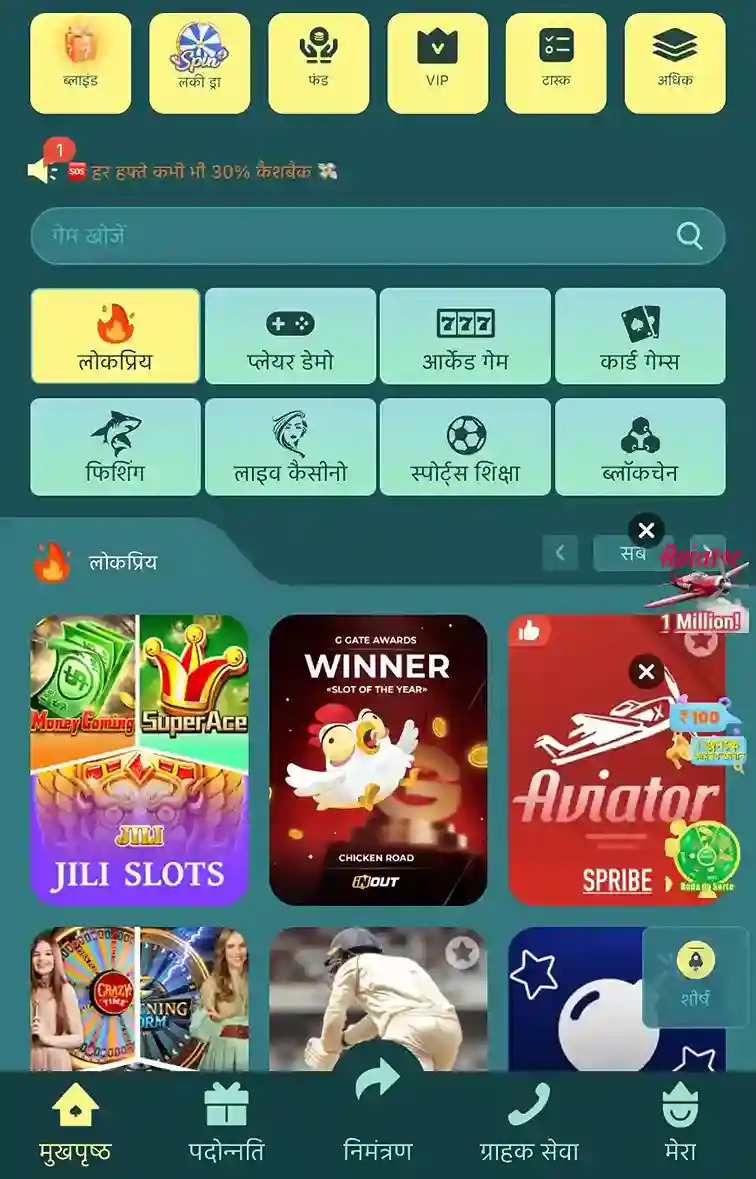Select the प्लेयर डेमो category
Screen dimensions: 756x1179
click(x=290, y=336)
